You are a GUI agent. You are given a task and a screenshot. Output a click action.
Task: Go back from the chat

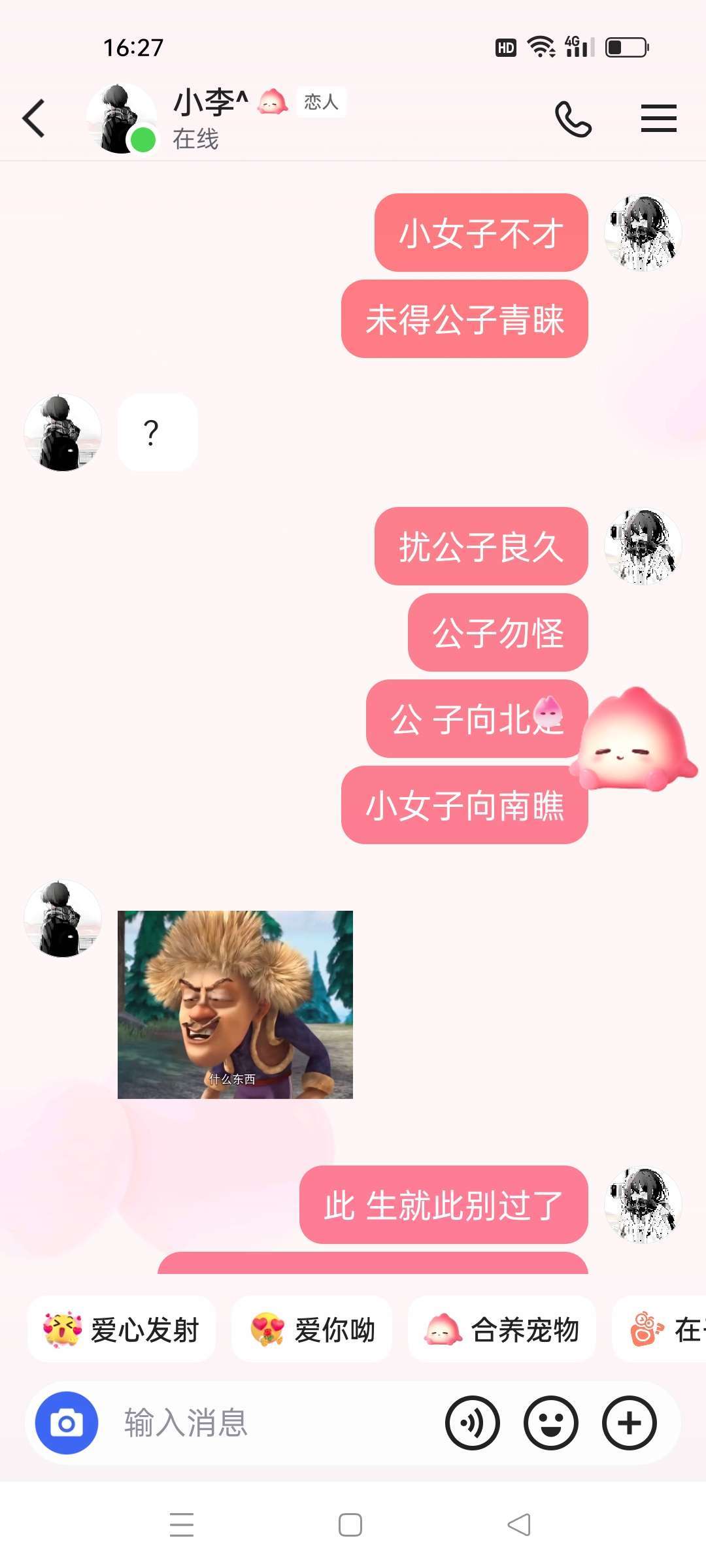tap(34, 118)
